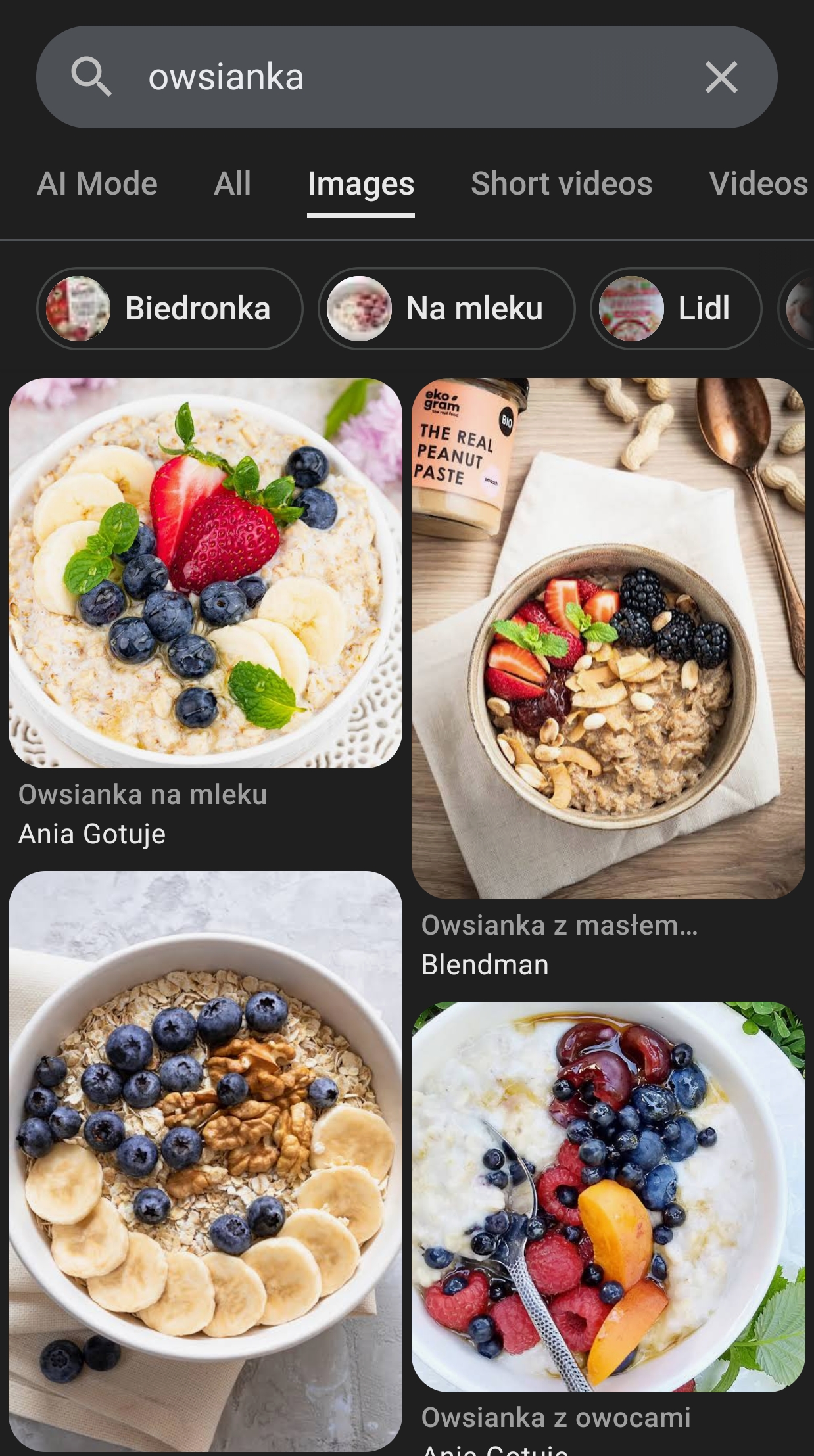This screenshot has height=1456, width=814.
Task: Select the Biedronka filter chip
Action: (170, 308)
